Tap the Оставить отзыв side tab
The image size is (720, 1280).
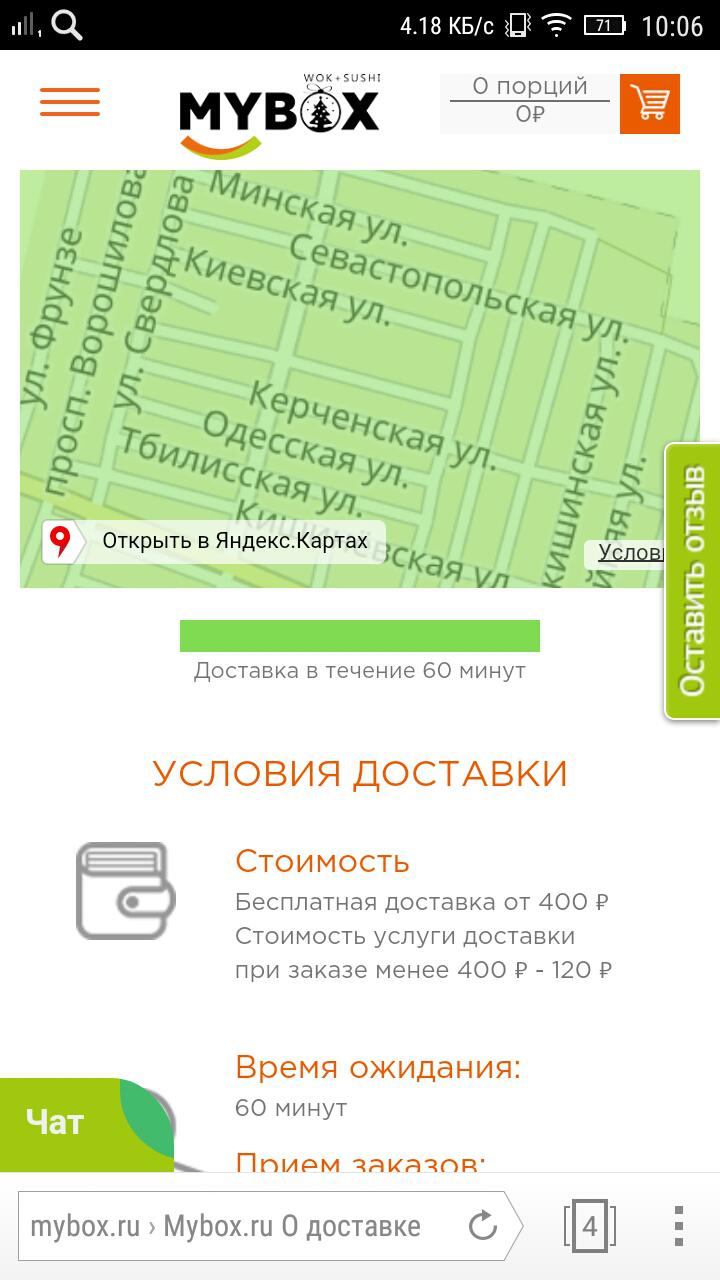[693, 581]
